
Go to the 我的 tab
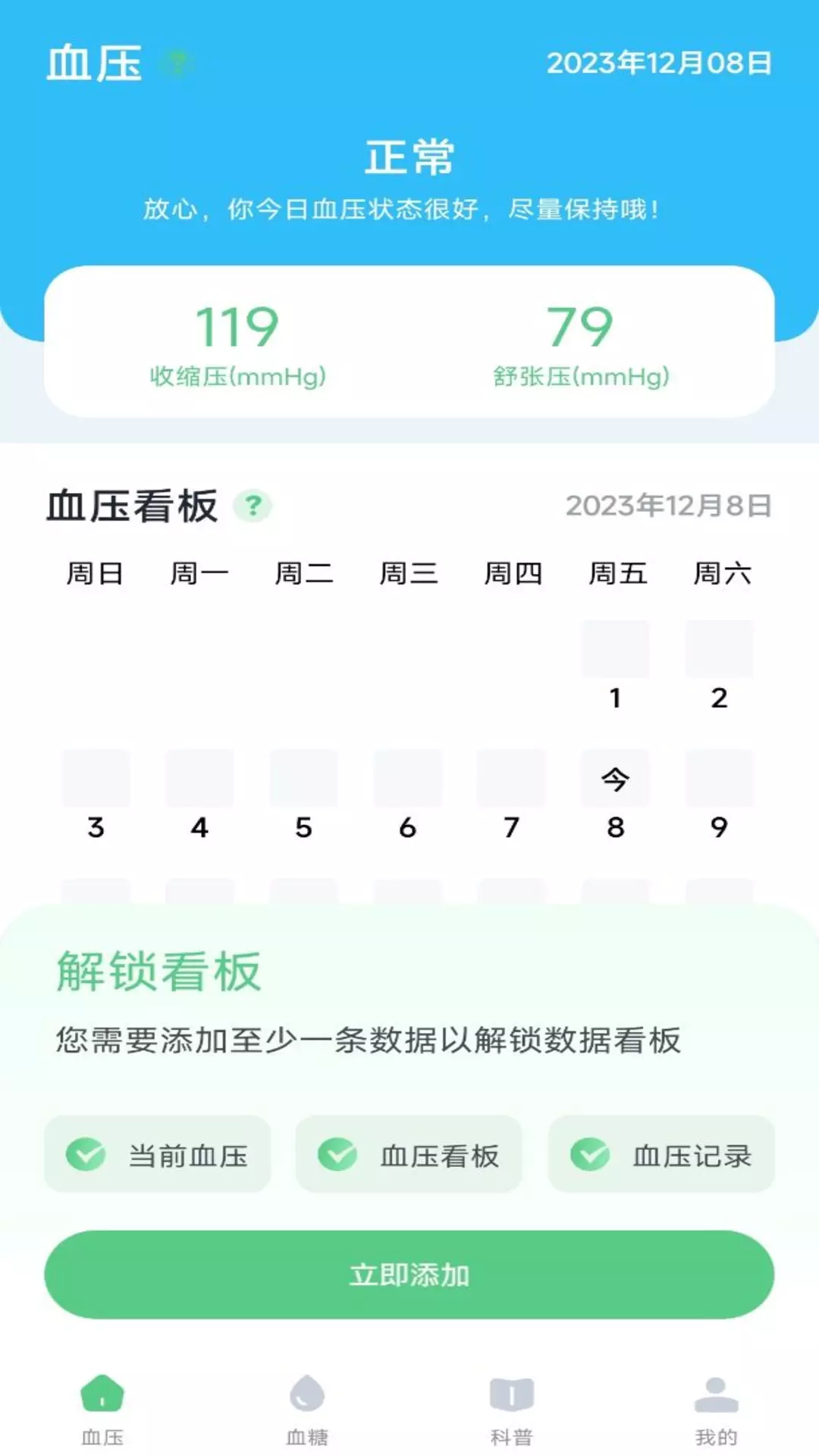tap(716, 1409)
